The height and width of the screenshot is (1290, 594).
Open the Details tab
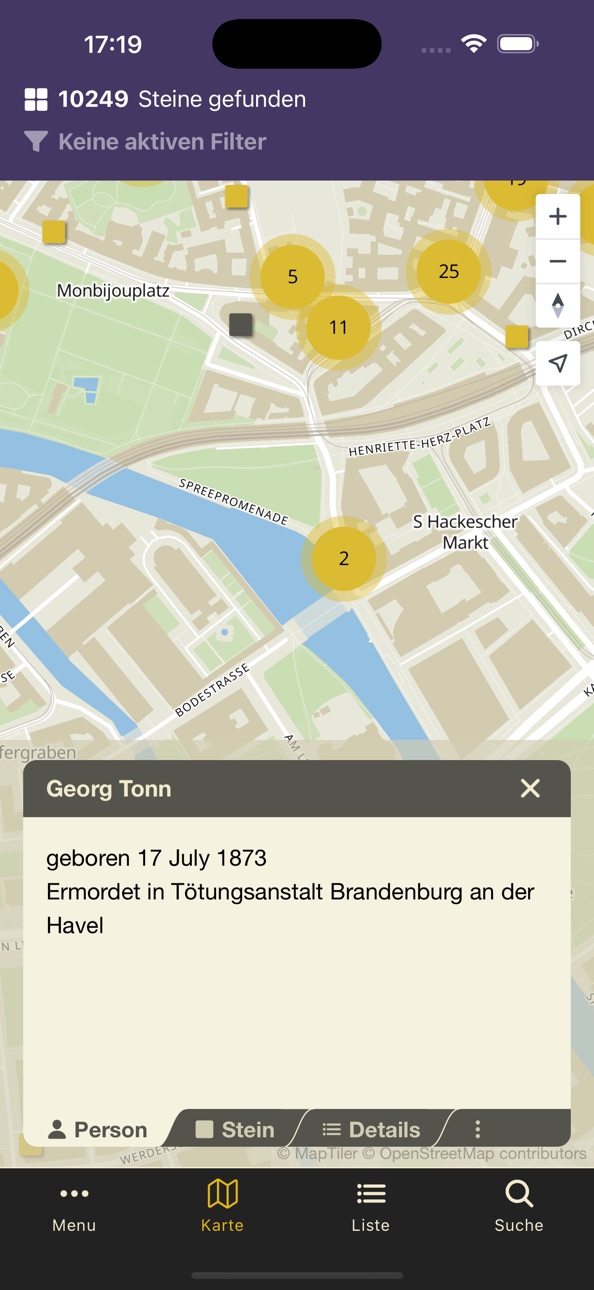pos(372,1129)
